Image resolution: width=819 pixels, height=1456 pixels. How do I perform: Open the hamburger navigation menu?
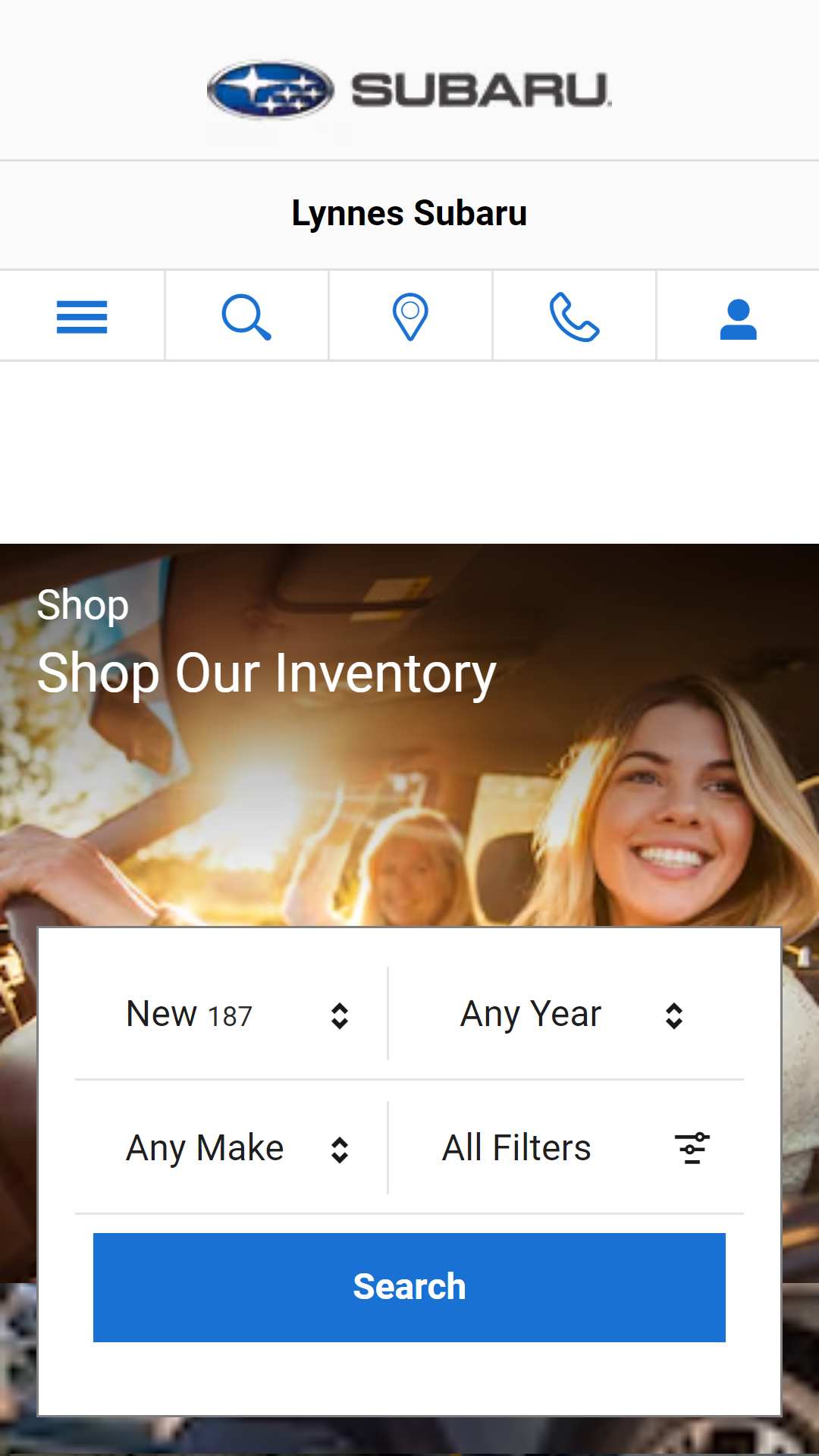tap(82, 316)
